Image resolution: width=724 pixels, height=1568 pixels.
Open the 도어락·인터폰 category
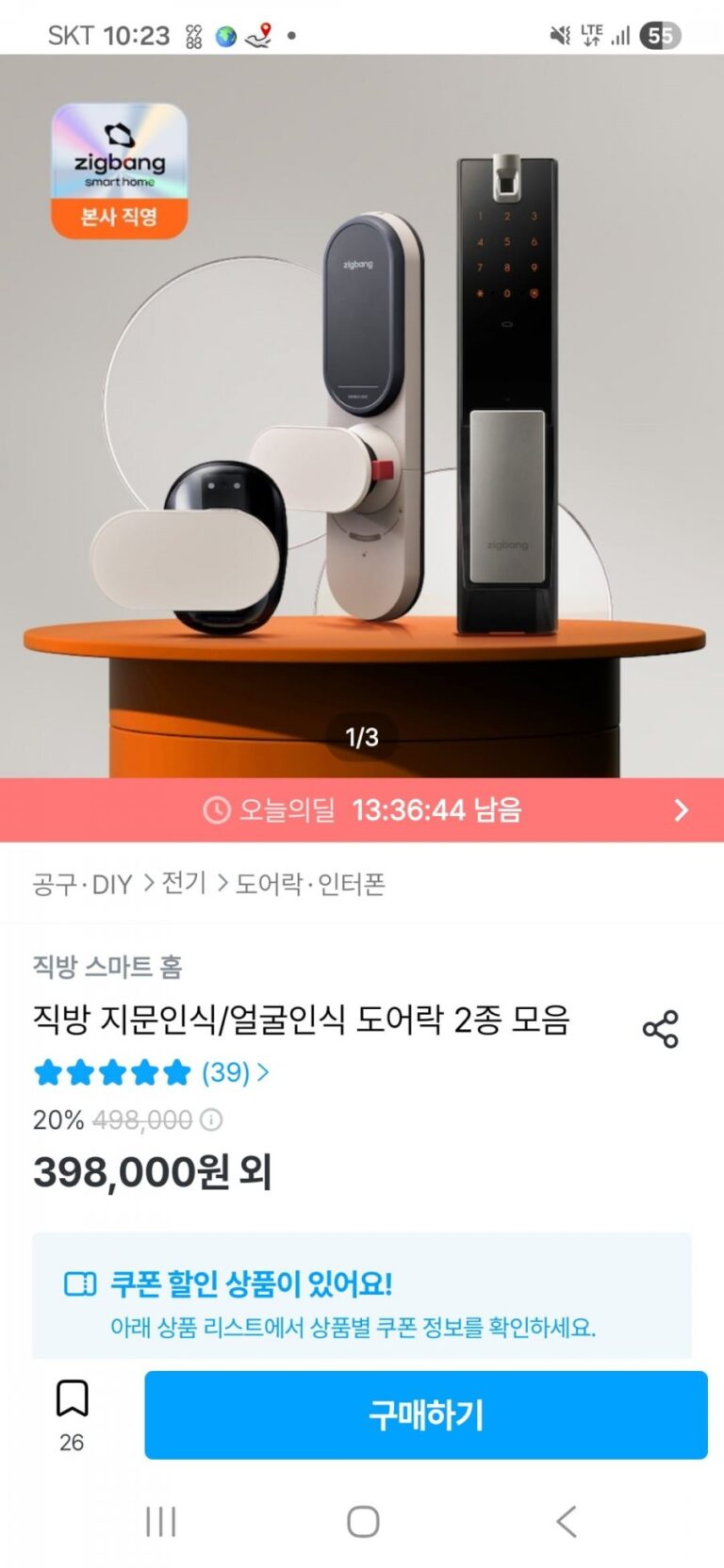click(309, 884)
